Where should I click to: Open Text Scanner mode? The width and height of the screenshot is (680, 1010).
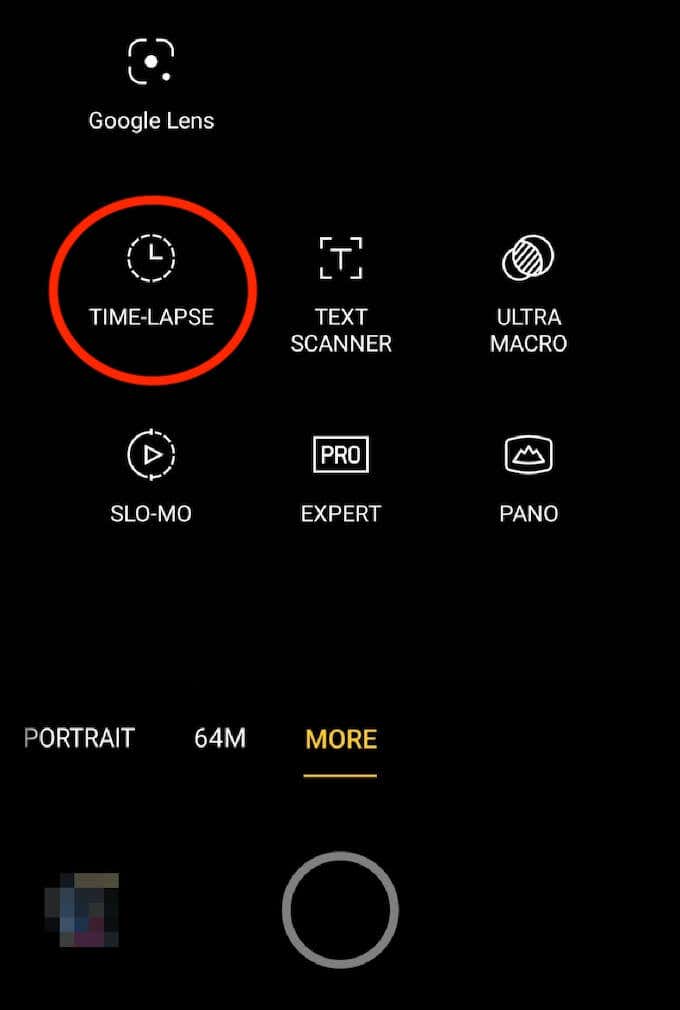click(x=341, y=294)
